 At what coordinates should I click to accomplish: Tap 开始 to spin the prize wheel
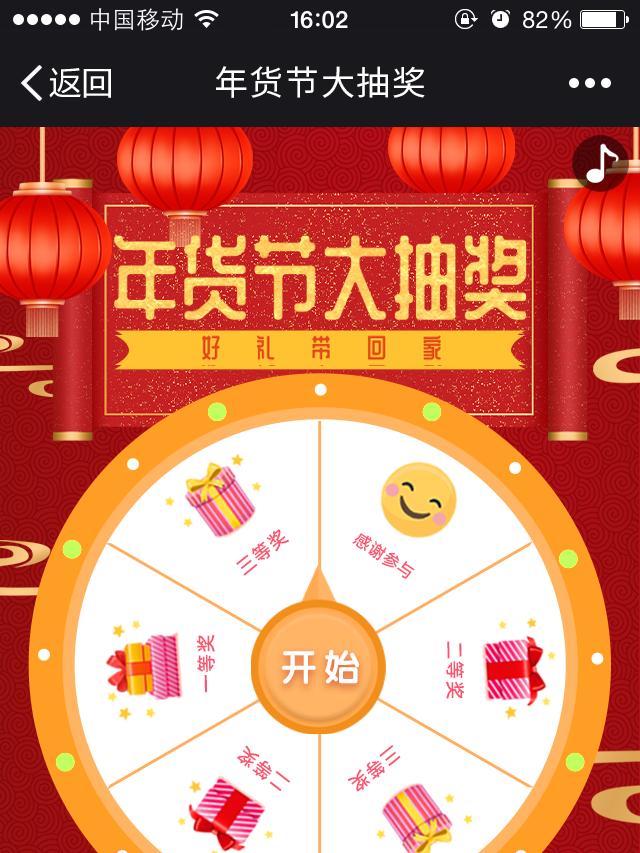coord(319,667)
